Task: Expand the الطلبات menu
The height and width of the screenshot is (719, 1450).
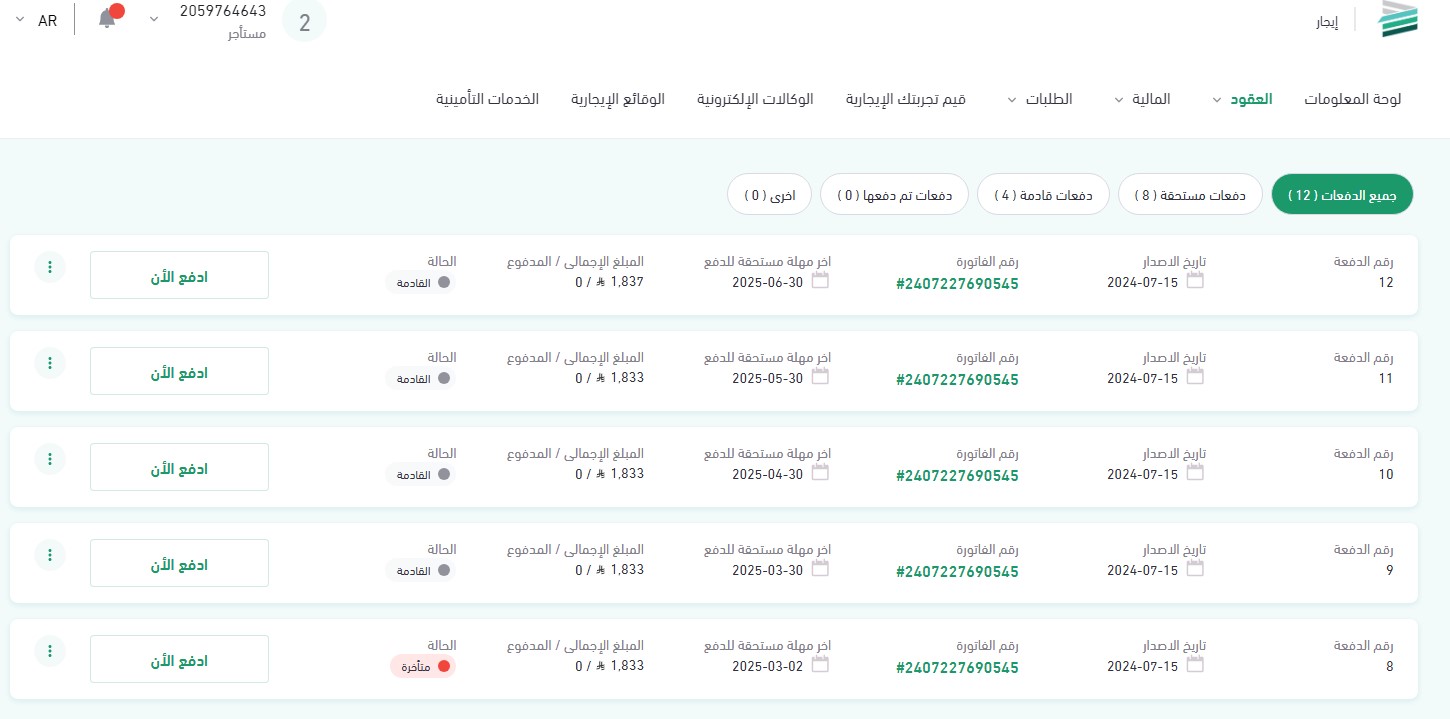Action: click(x=1041, y=100)
